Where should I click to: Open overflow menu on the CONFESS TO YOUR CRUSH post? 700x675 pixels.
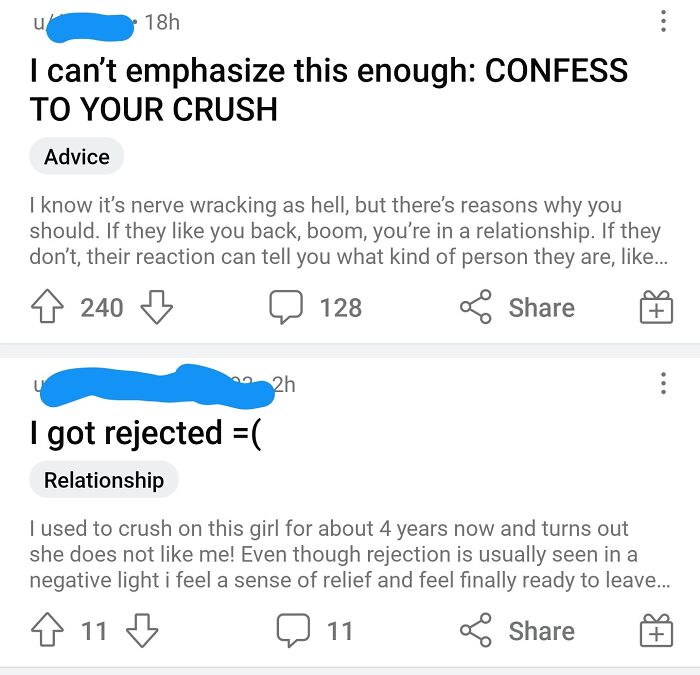(x=662, y=22)
